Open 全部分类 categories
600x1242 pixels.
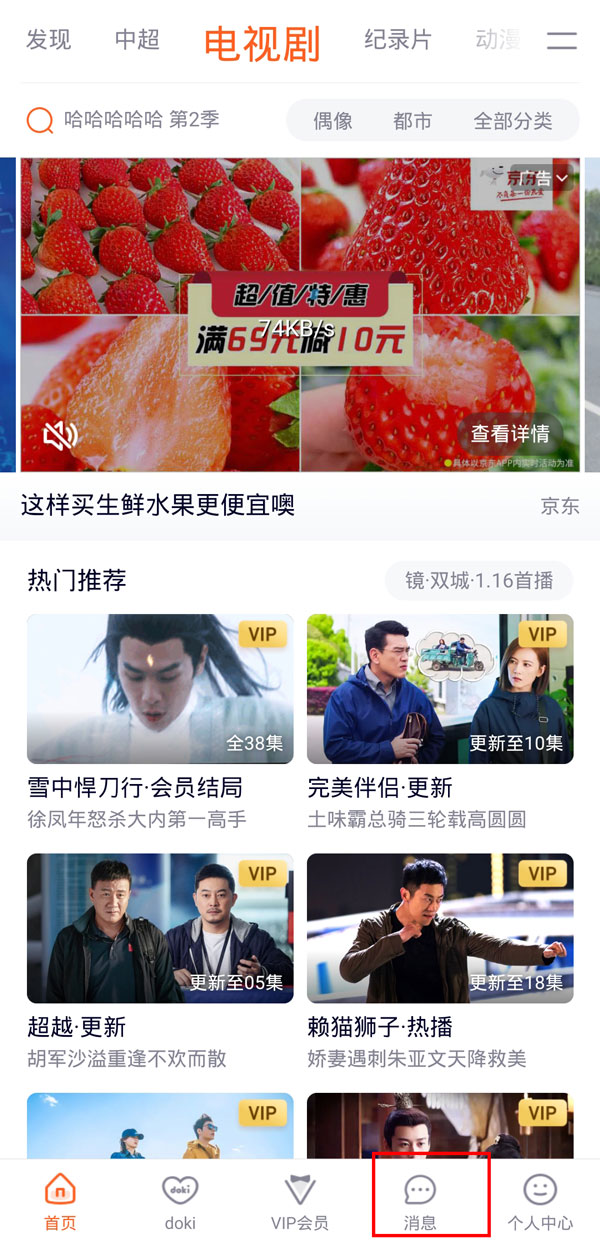(x=513, y=121)
